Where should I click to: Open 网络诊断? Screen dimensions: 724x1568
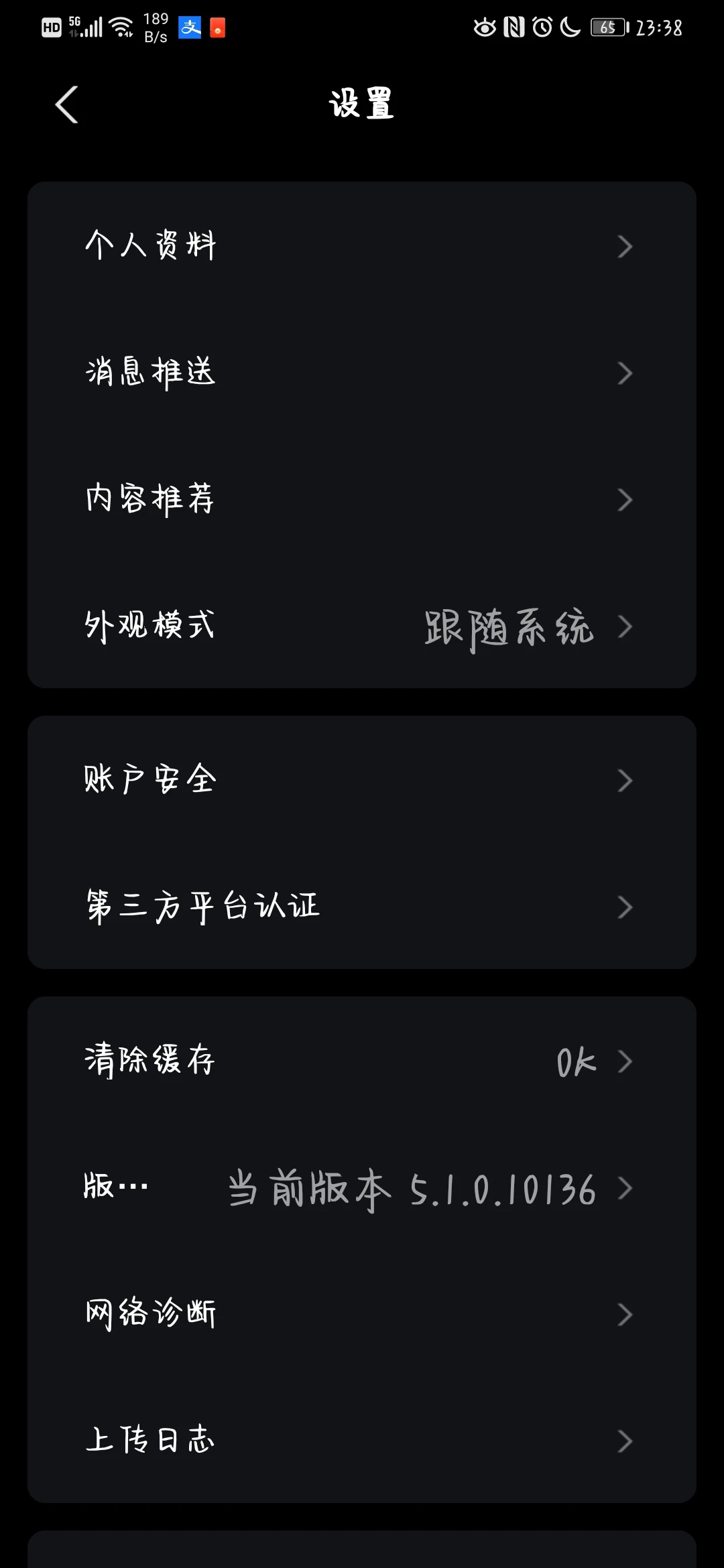362,1313
